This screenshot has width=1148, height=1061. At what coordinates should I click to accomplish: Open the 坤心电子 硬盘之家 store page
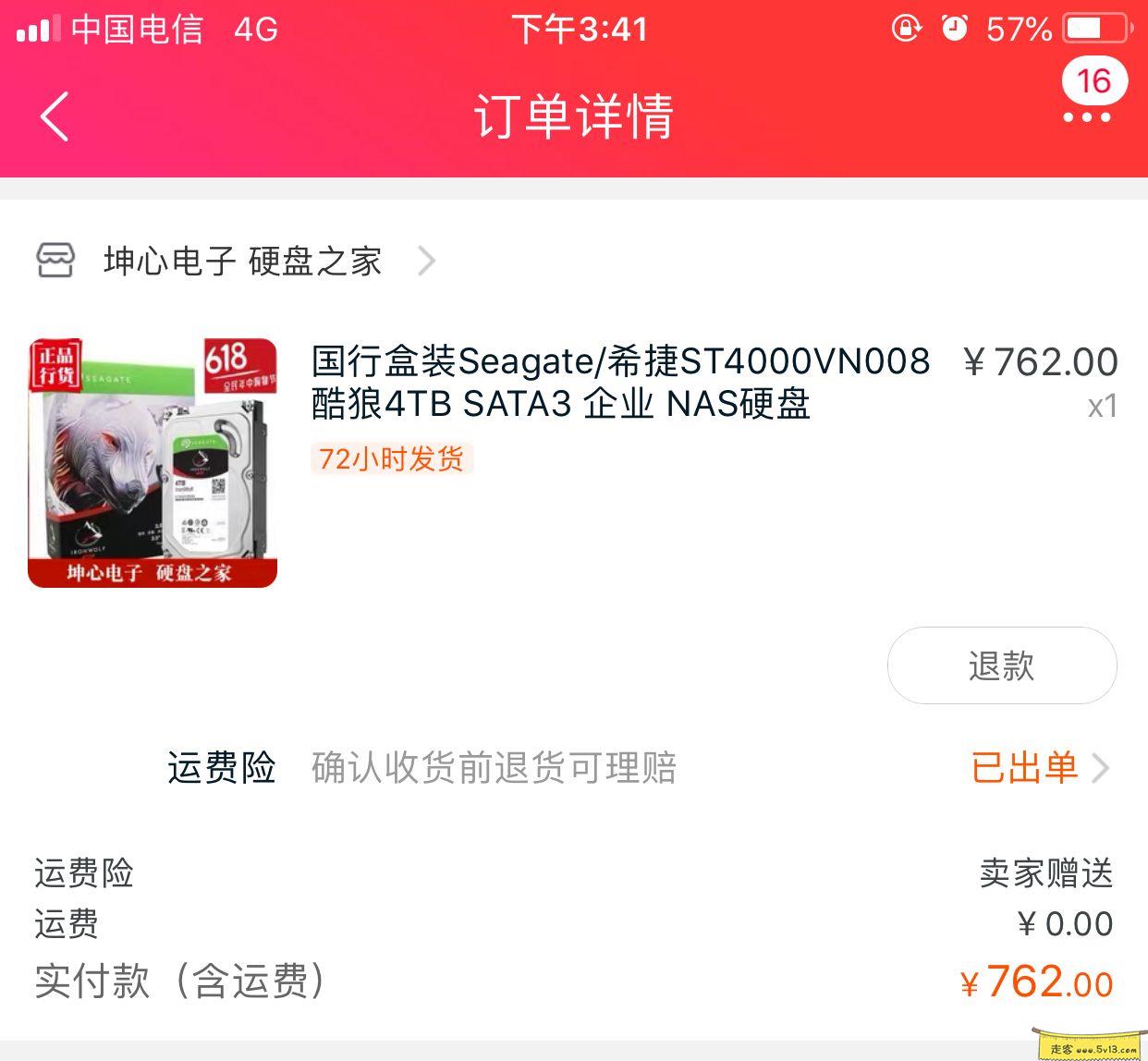pos(242,262)
